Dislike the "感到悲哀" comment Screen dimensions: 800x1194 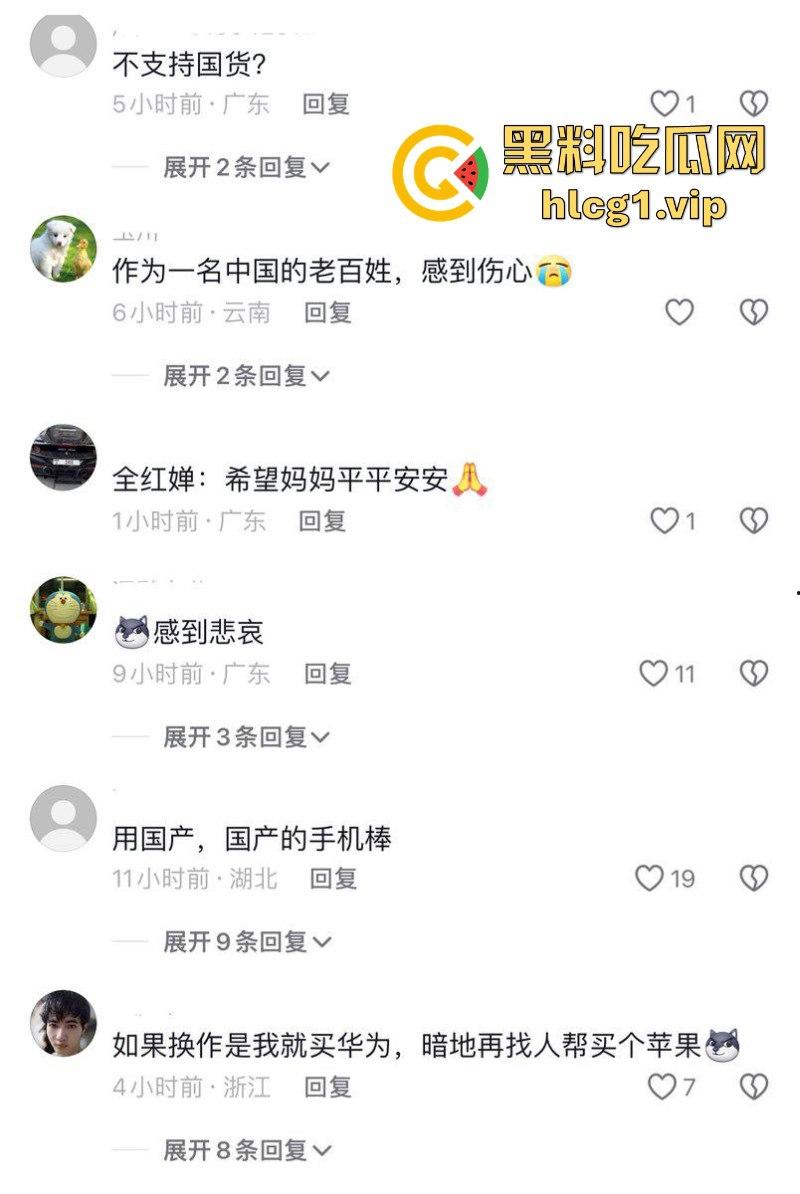click(x=753, y=674)
